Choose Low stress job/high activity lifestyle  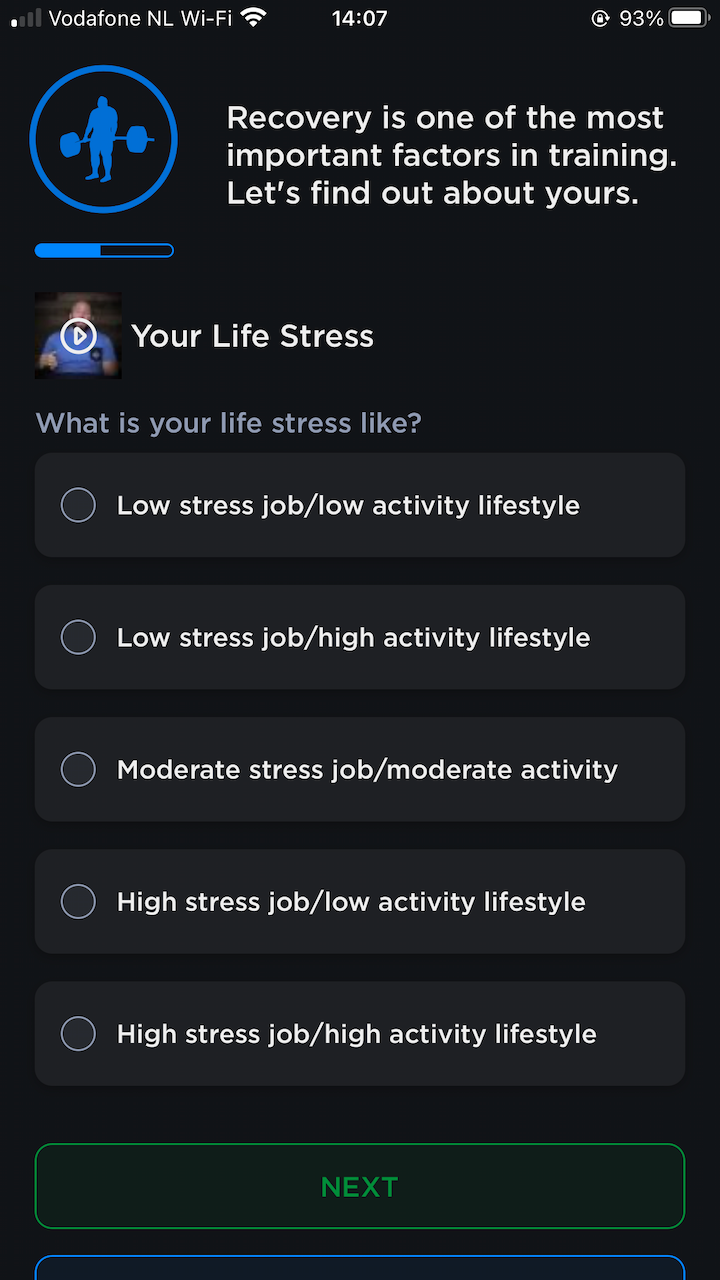click(x=79, y=637)
